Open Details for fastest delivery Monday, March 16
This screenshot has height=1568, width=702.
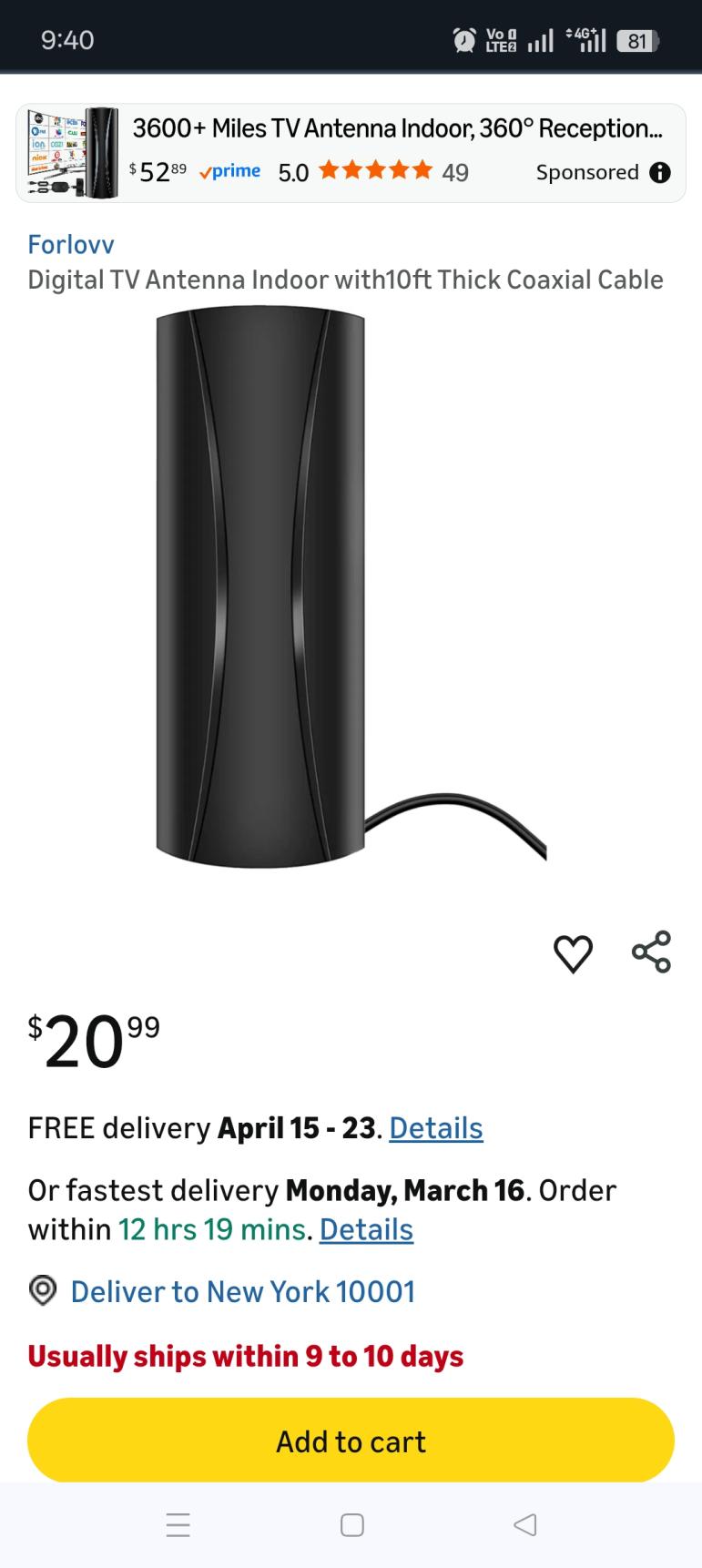366,1229
